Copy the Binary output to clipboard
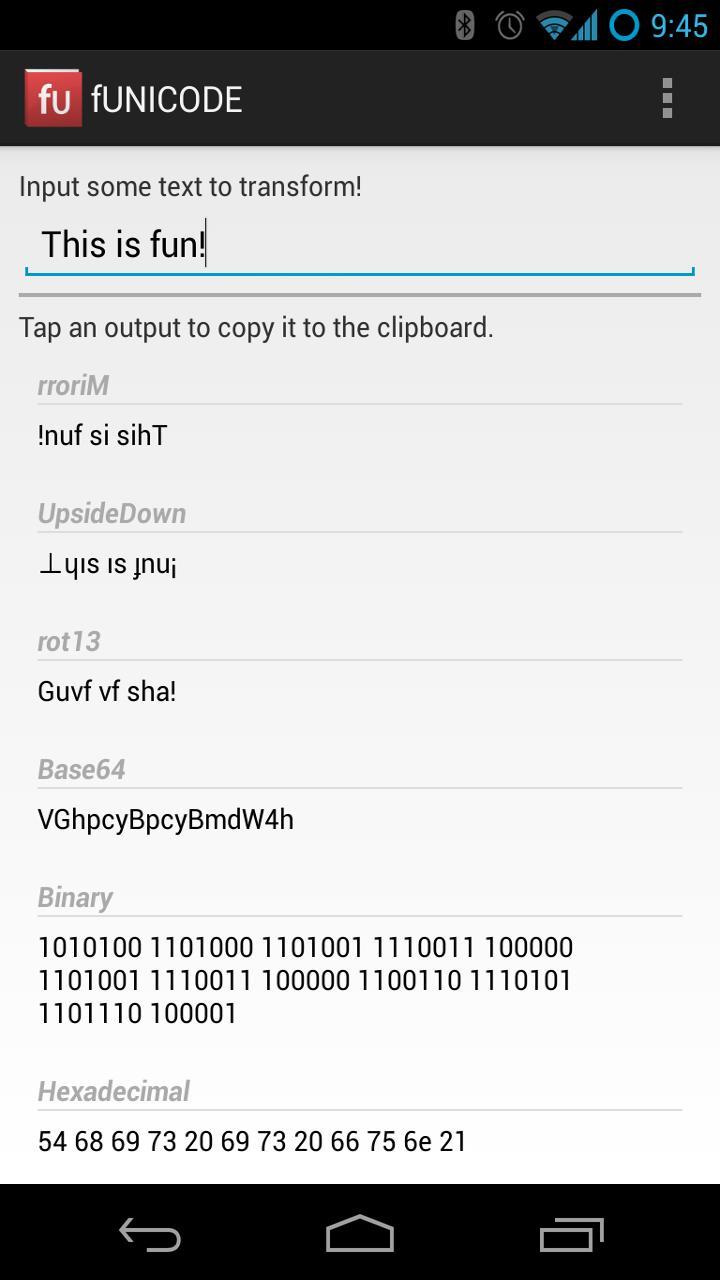 tap(305, 980)
